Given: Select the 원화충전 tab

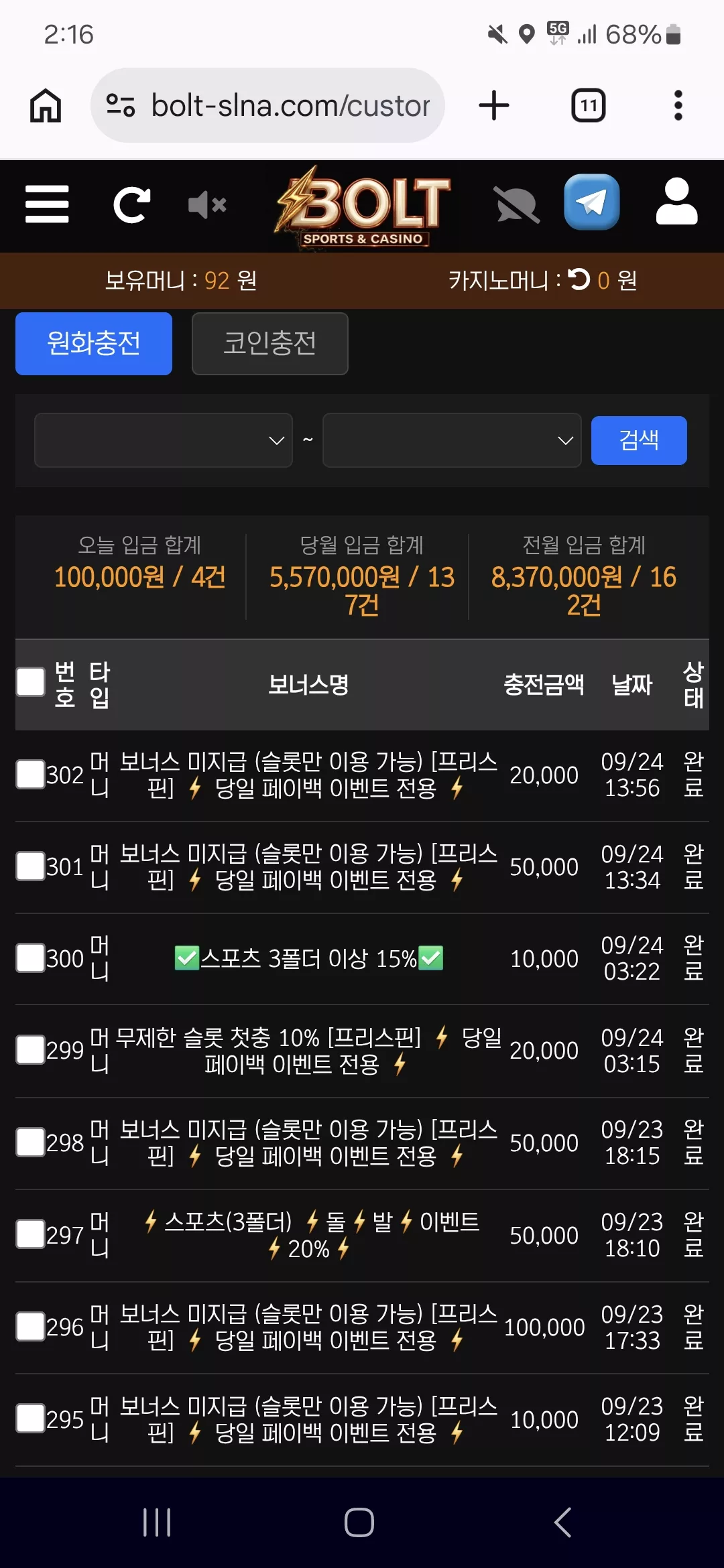Looking at the screenshot, I should tap(94, 343).
